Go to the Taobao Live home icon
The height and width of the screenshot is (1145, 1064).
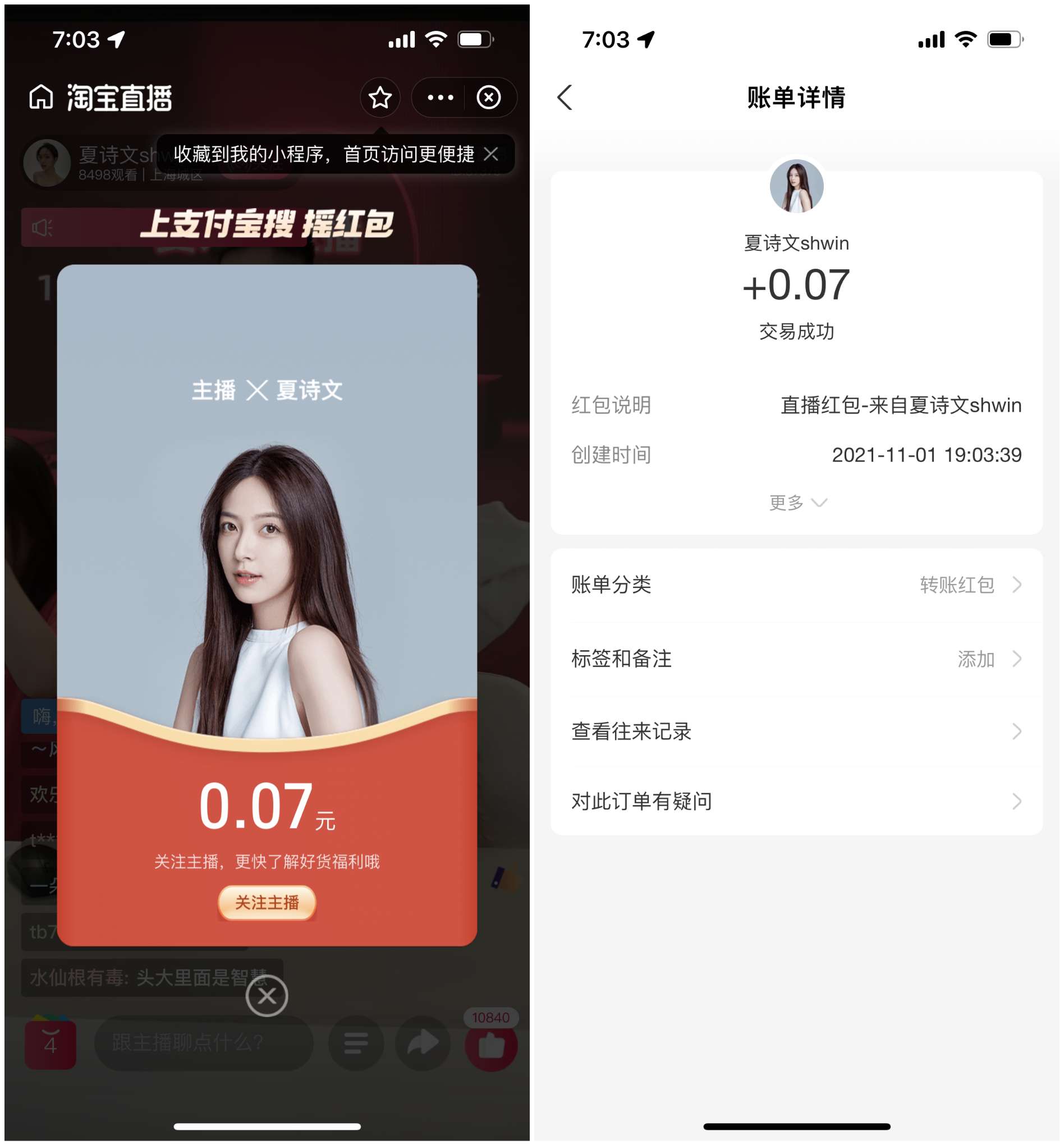pos(41,97)
